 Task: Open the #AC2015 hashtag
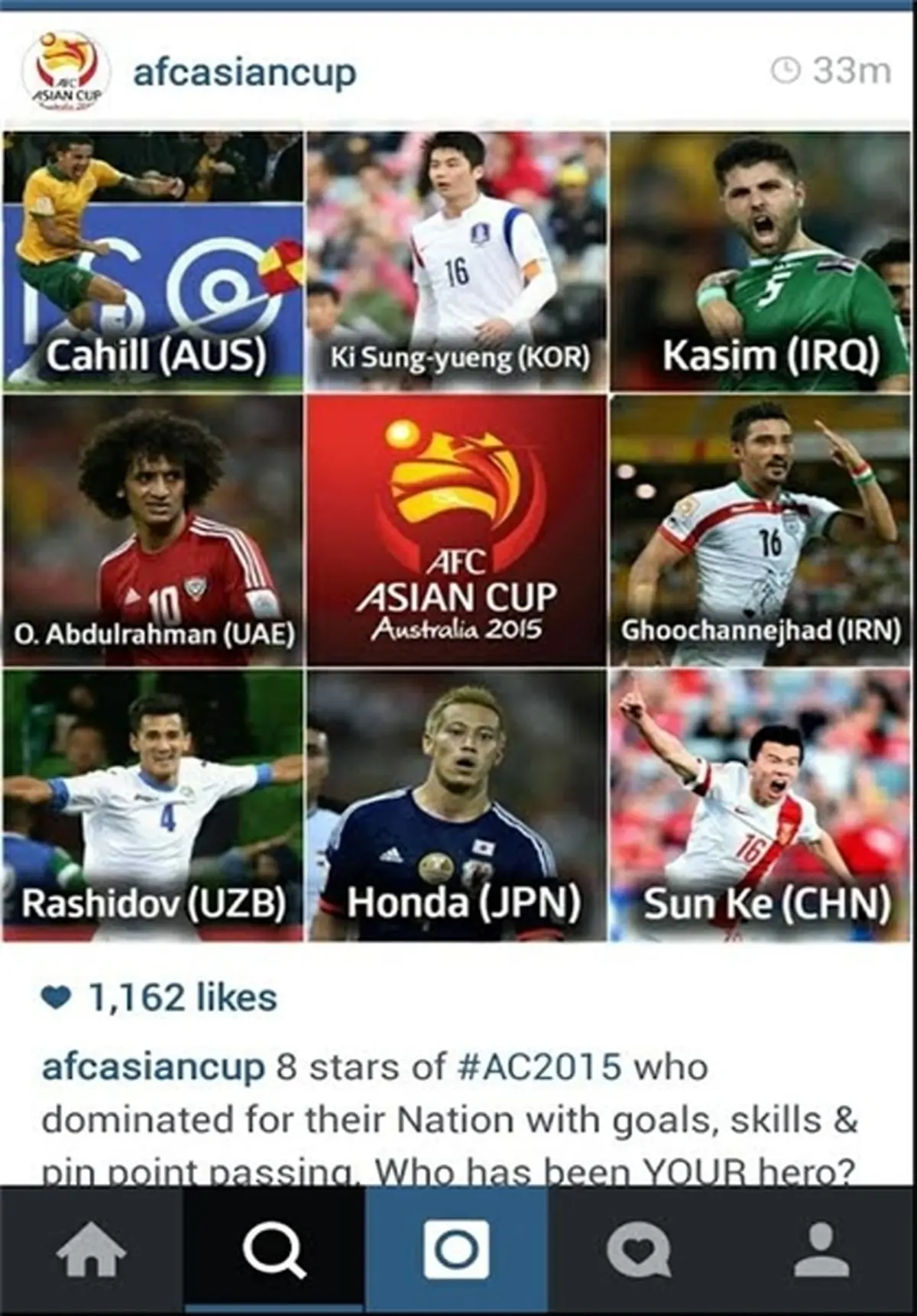pos(539,1067)
